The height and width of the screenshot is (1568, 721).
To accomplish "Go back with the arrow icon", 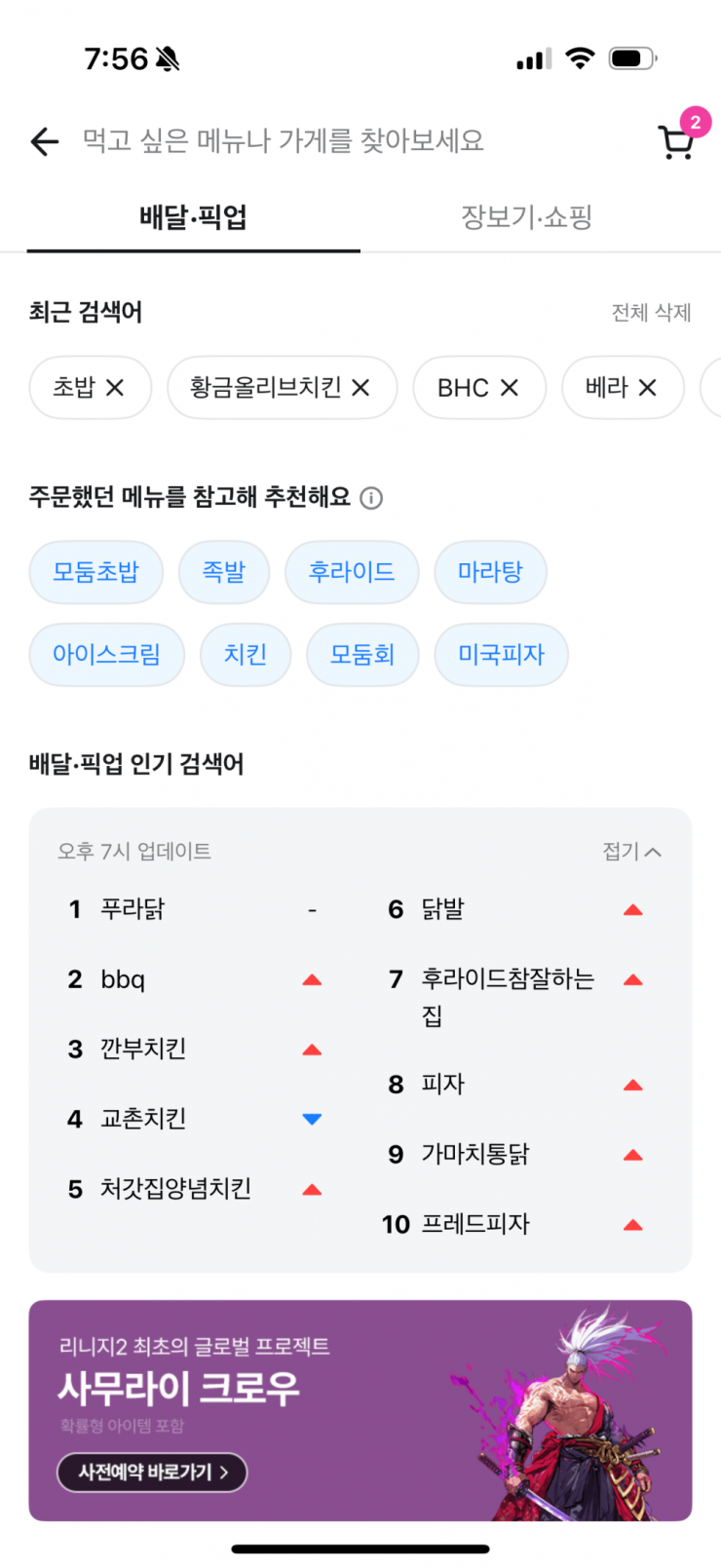I will click(45, 142).
